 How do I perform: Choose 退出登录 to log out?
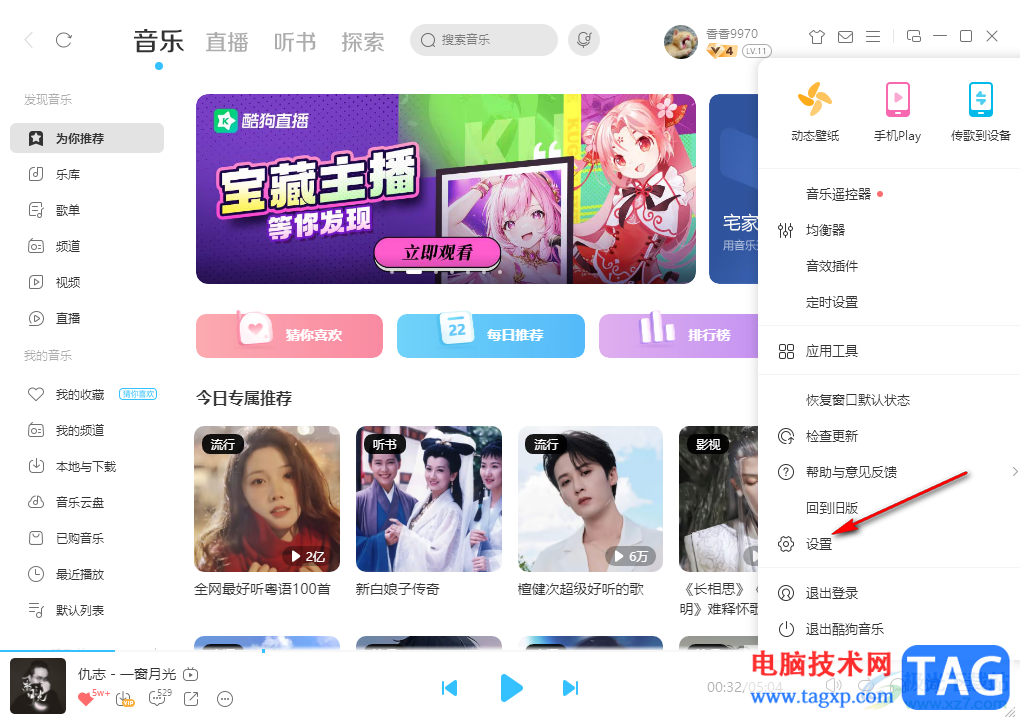831,593
